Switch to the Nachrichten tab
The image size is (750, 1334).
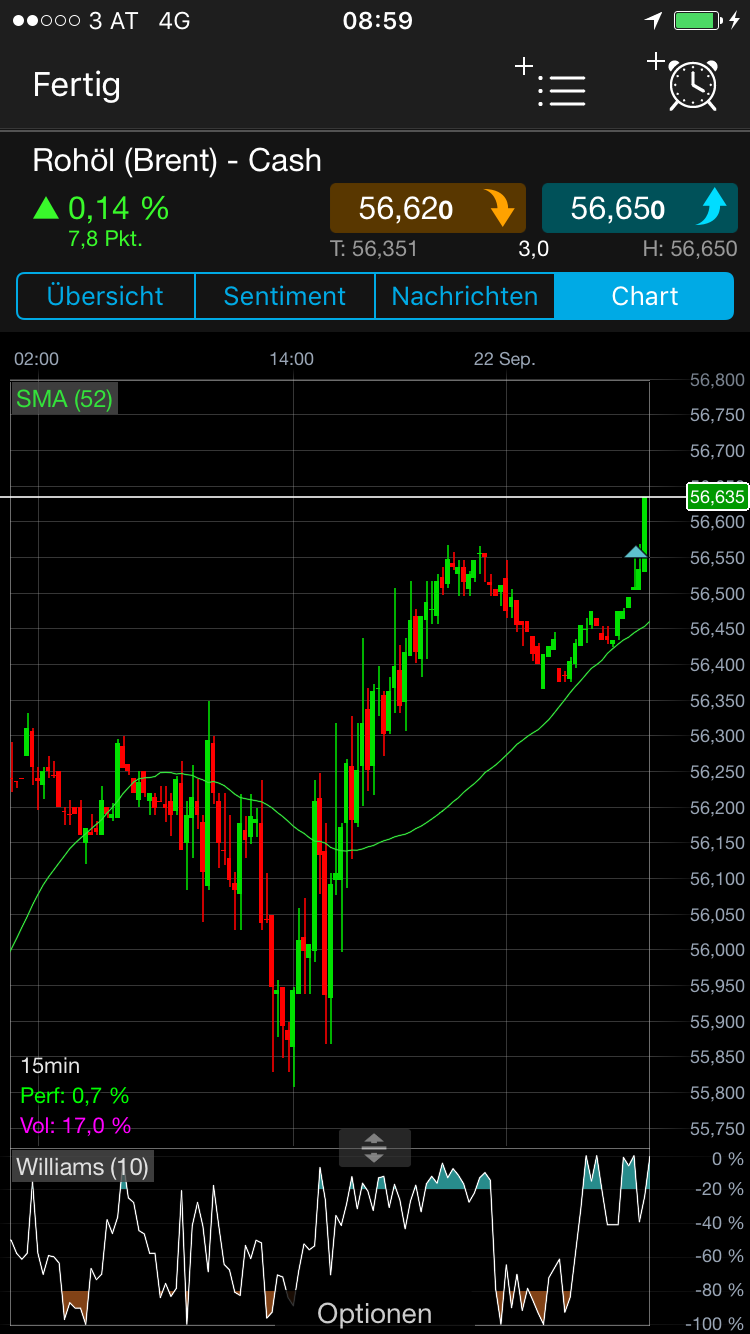click(464, 296)
